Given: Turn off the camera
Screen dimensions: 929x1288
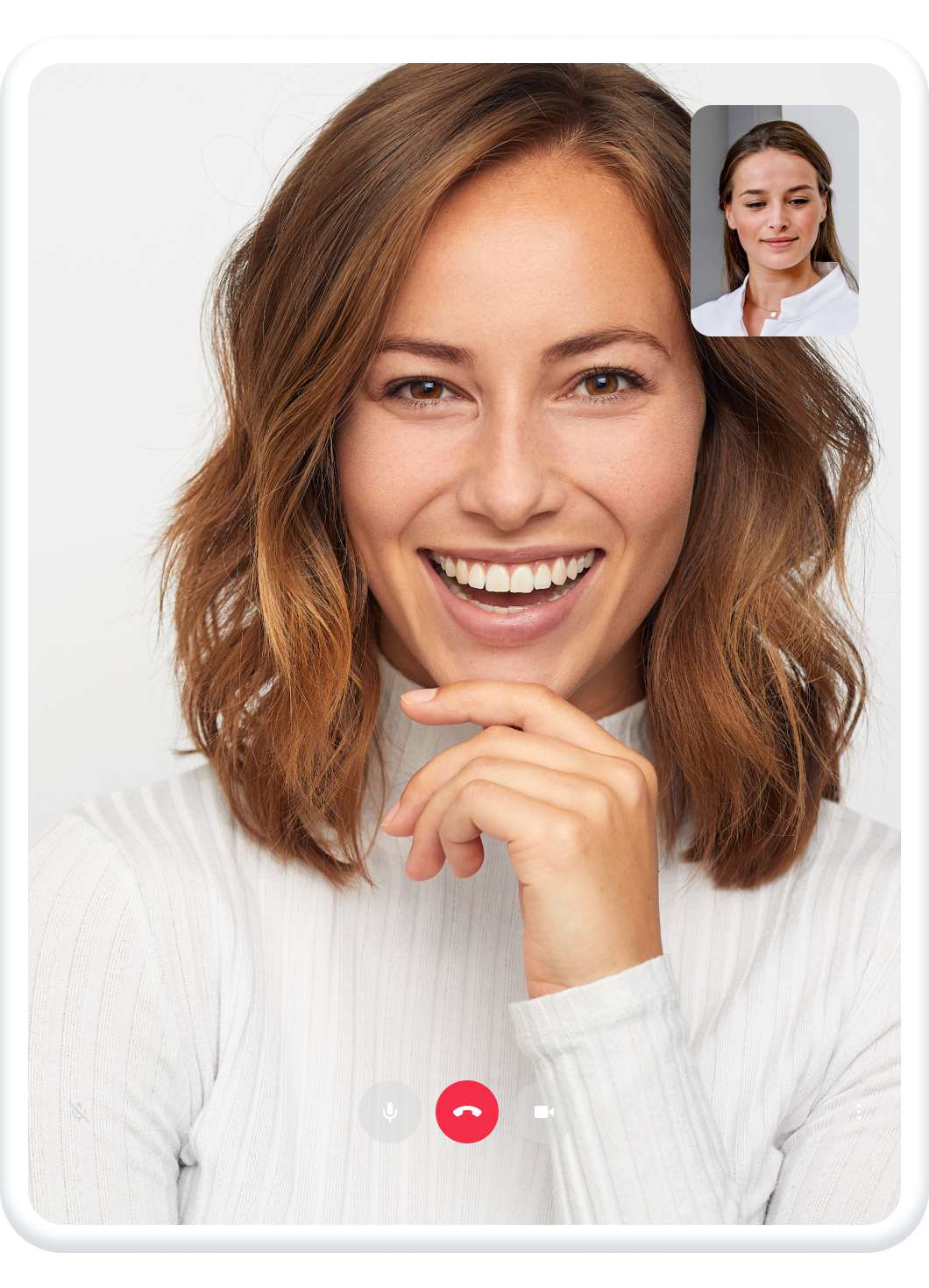Looking at the screenshot, I should 543,1112.
